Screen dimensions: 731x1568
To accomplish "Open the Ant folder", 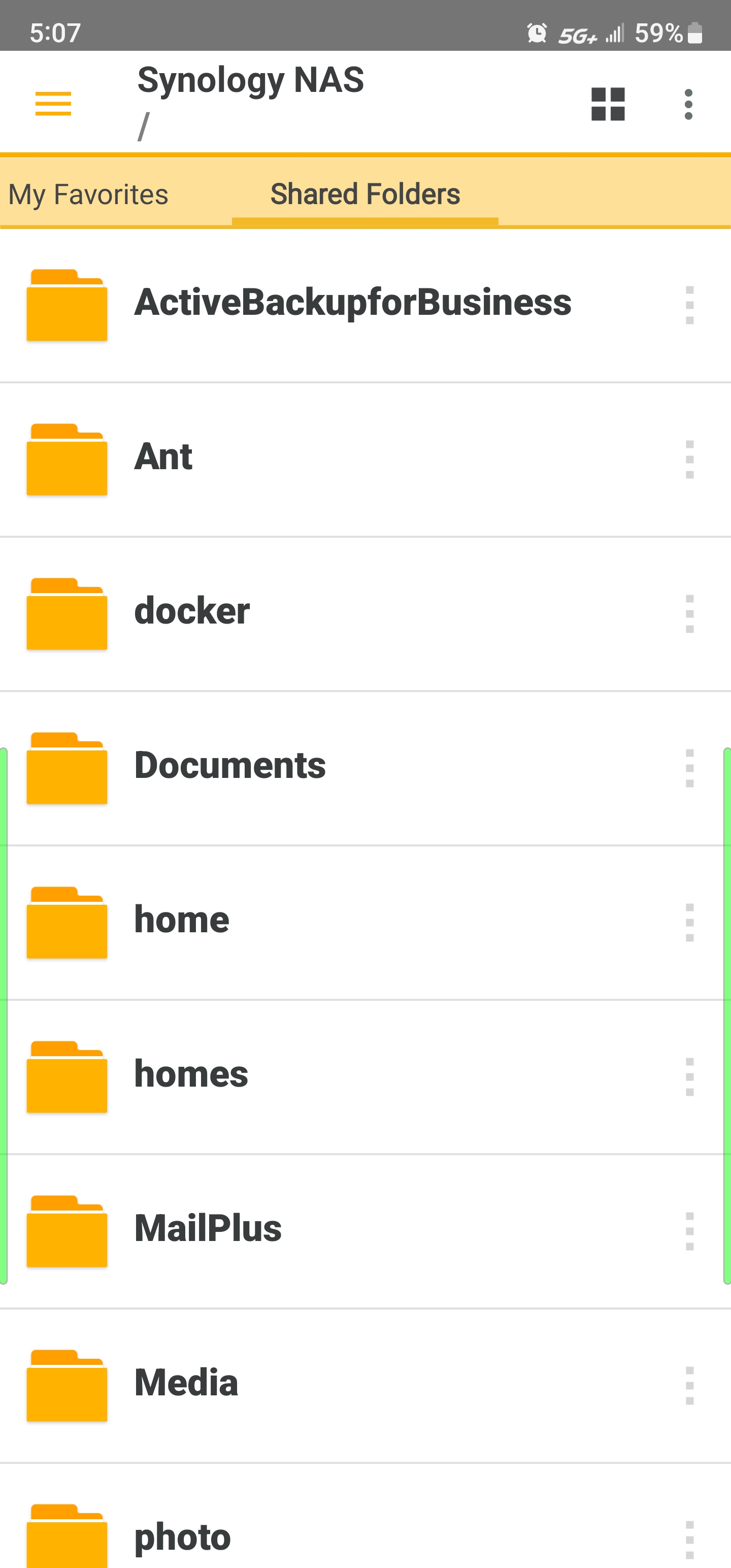I will pyautogui.click(x=163, y=457).
